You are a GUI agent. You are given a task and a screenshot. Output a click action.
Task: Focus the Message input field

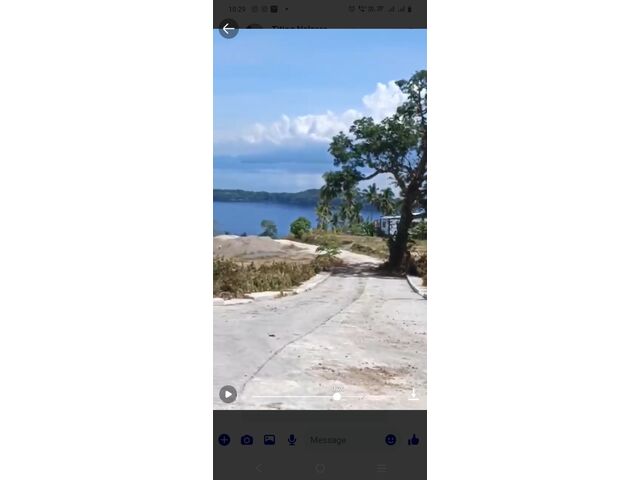coord(335,440)
